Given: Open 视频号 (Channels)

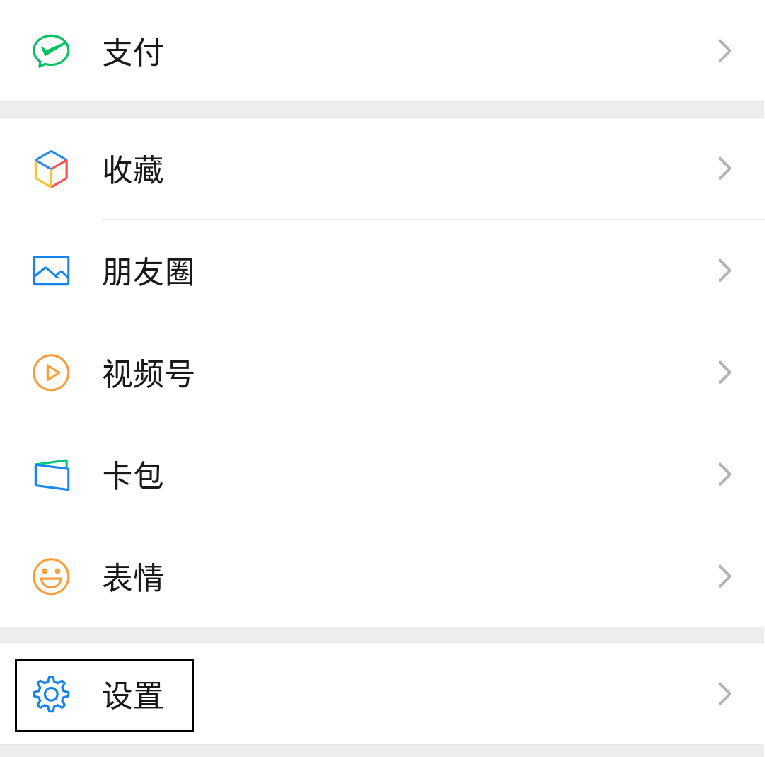Looking at the screenshot, I should pyautogui.click(x=147, y=374).
